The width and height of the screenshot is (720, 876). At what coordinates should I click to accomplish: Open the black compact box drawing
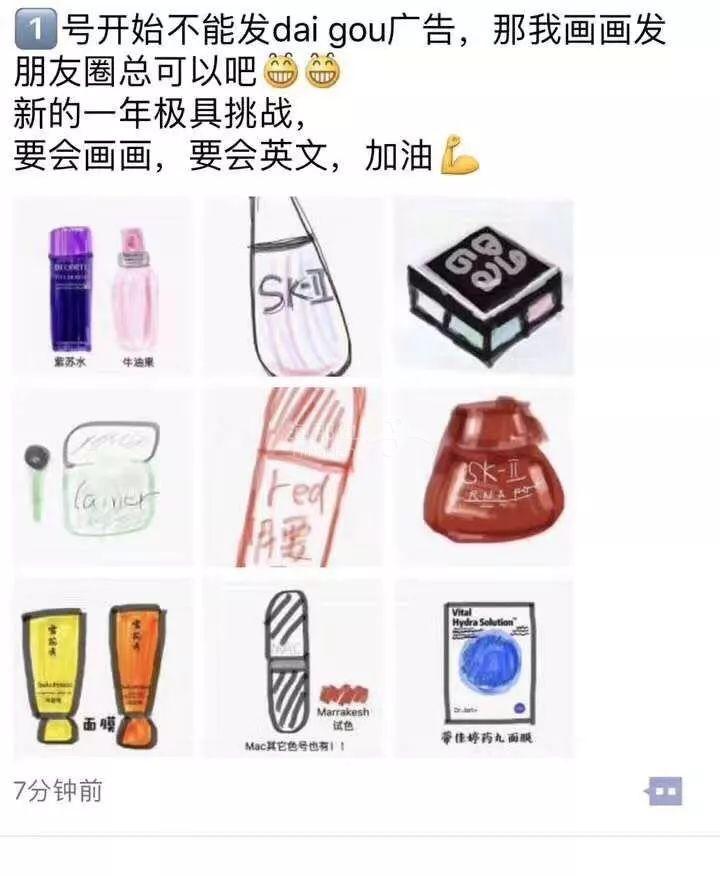(483, 286)
